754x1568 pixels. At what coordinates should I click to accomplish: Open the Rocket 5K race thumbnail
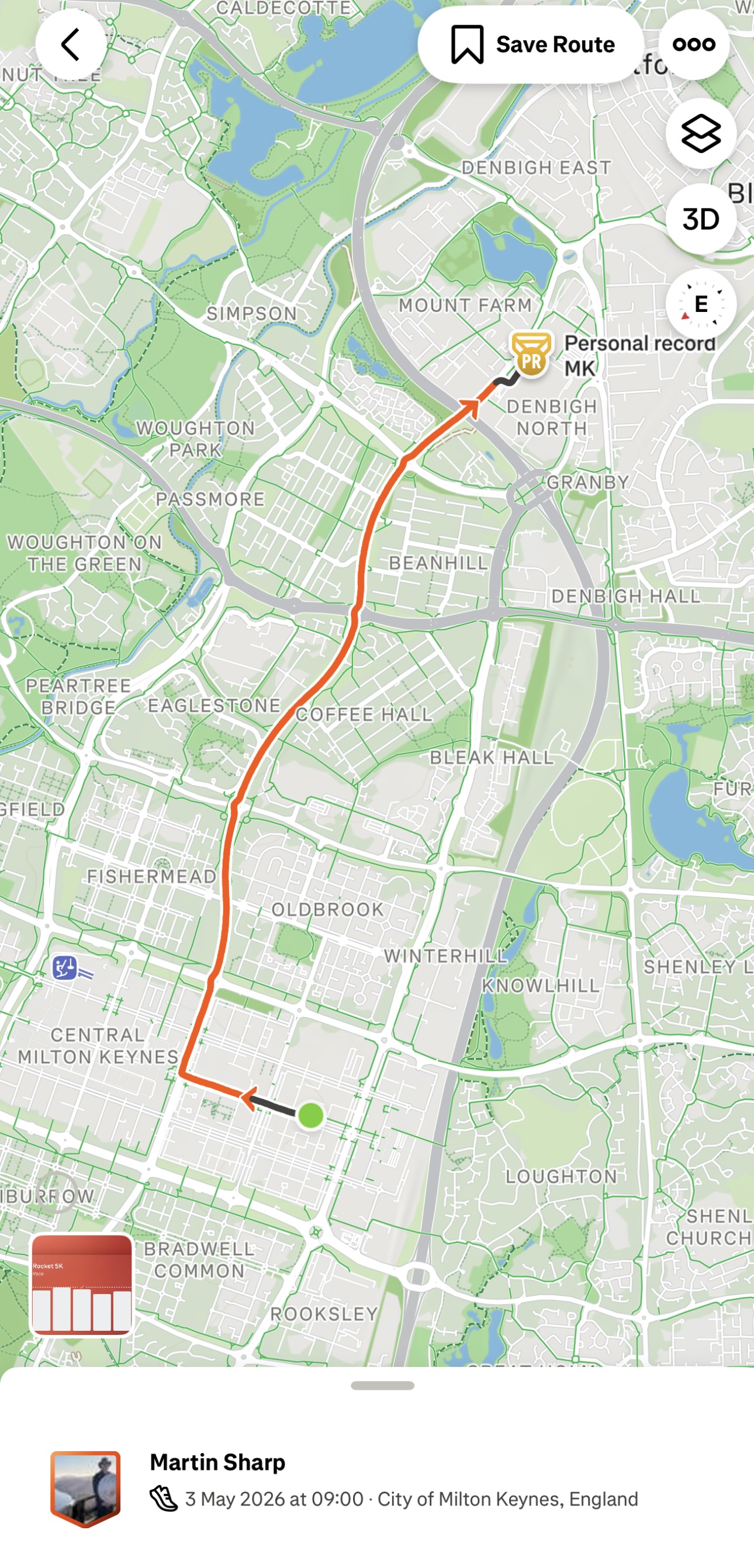click(82, 1286)
